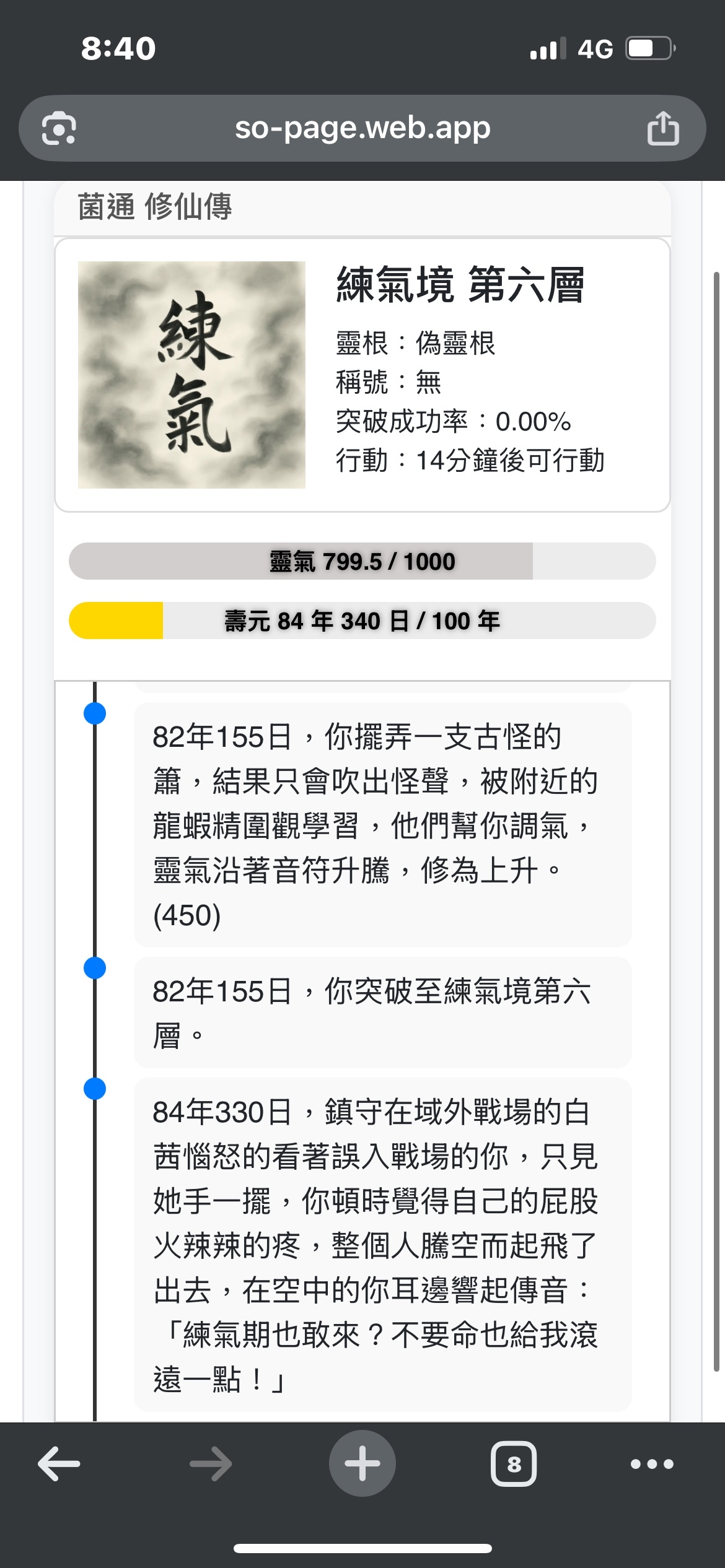Viewport: 725px width, 1568px height.
Task: Share this page via share icon
Action: [662, 129]
